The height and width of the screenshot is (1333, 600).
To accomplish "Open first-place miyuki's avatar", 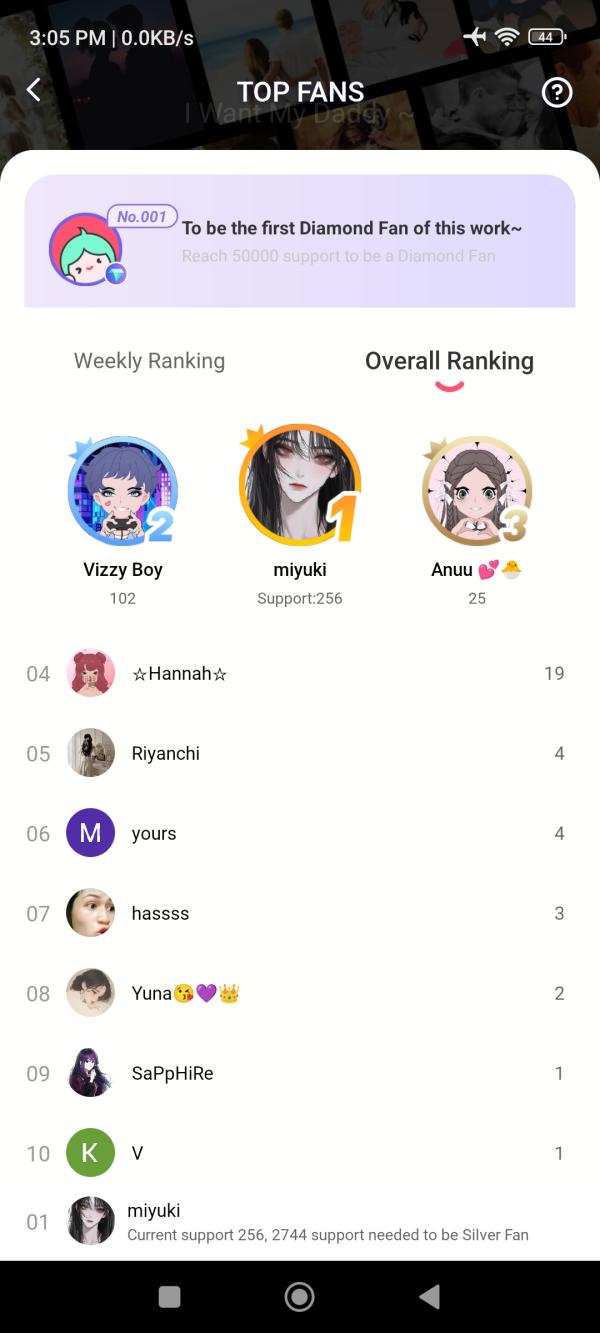I will point(300,485).
